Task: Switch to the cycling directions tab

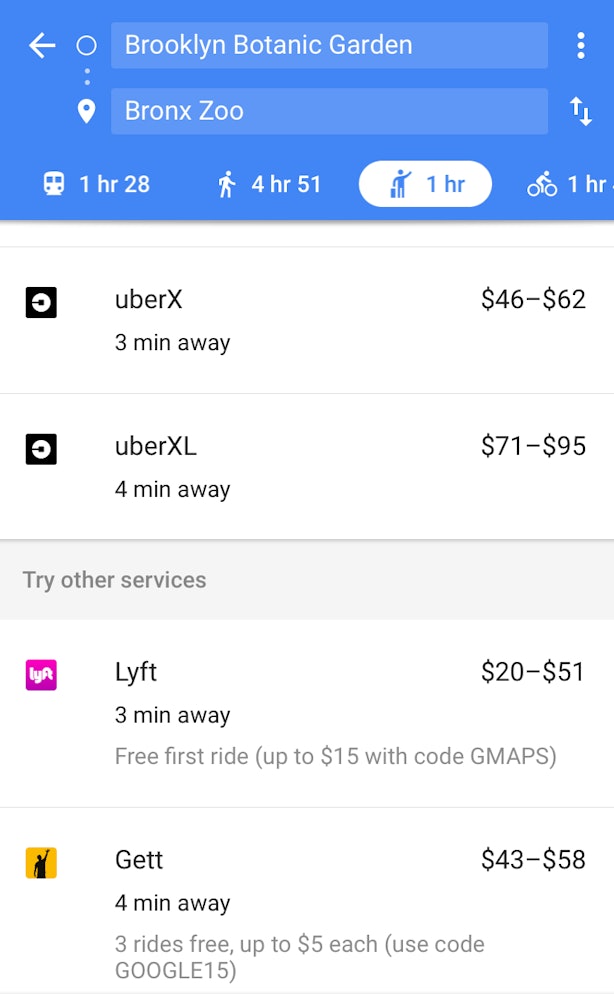Action: pyautogui.click(x=567, y=184)
